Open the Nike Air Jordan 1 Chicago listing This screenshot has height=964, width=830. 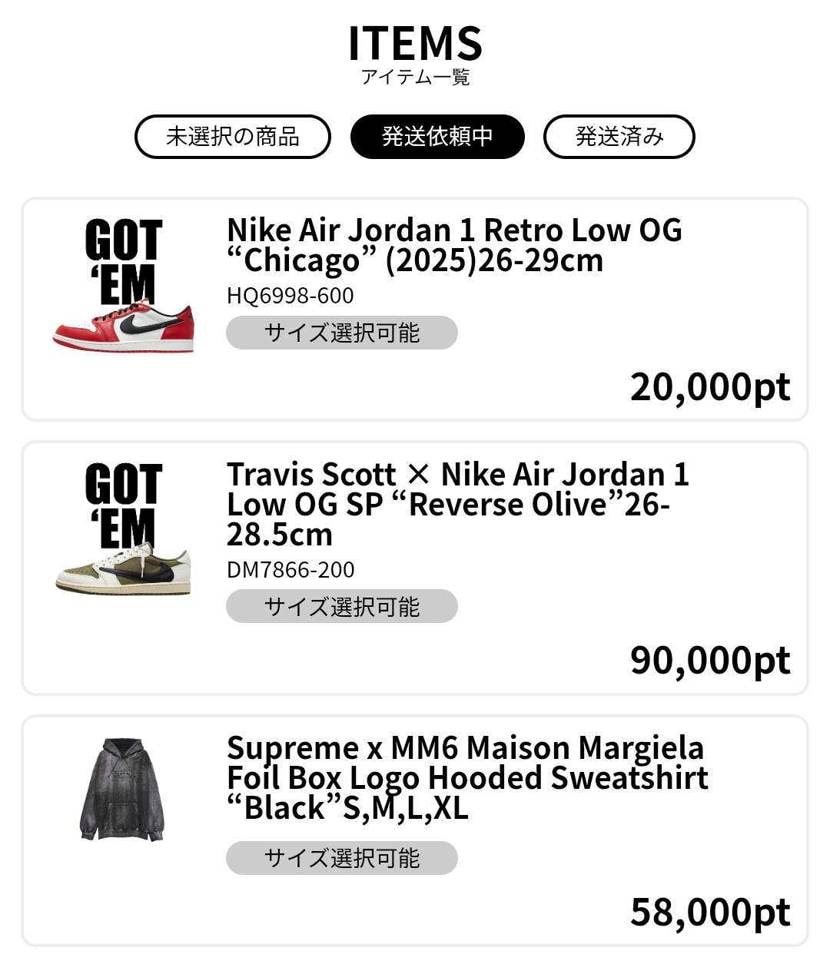coord(455,245)
